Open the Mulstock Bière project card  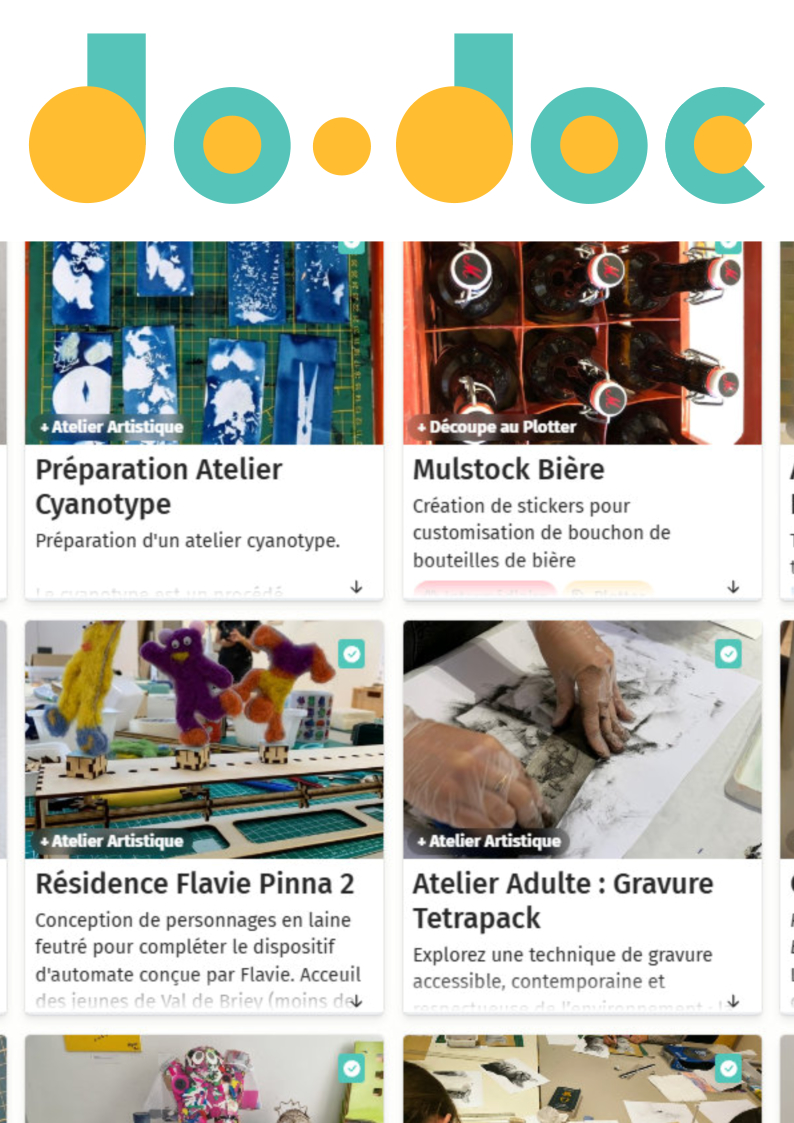(508, 469)
